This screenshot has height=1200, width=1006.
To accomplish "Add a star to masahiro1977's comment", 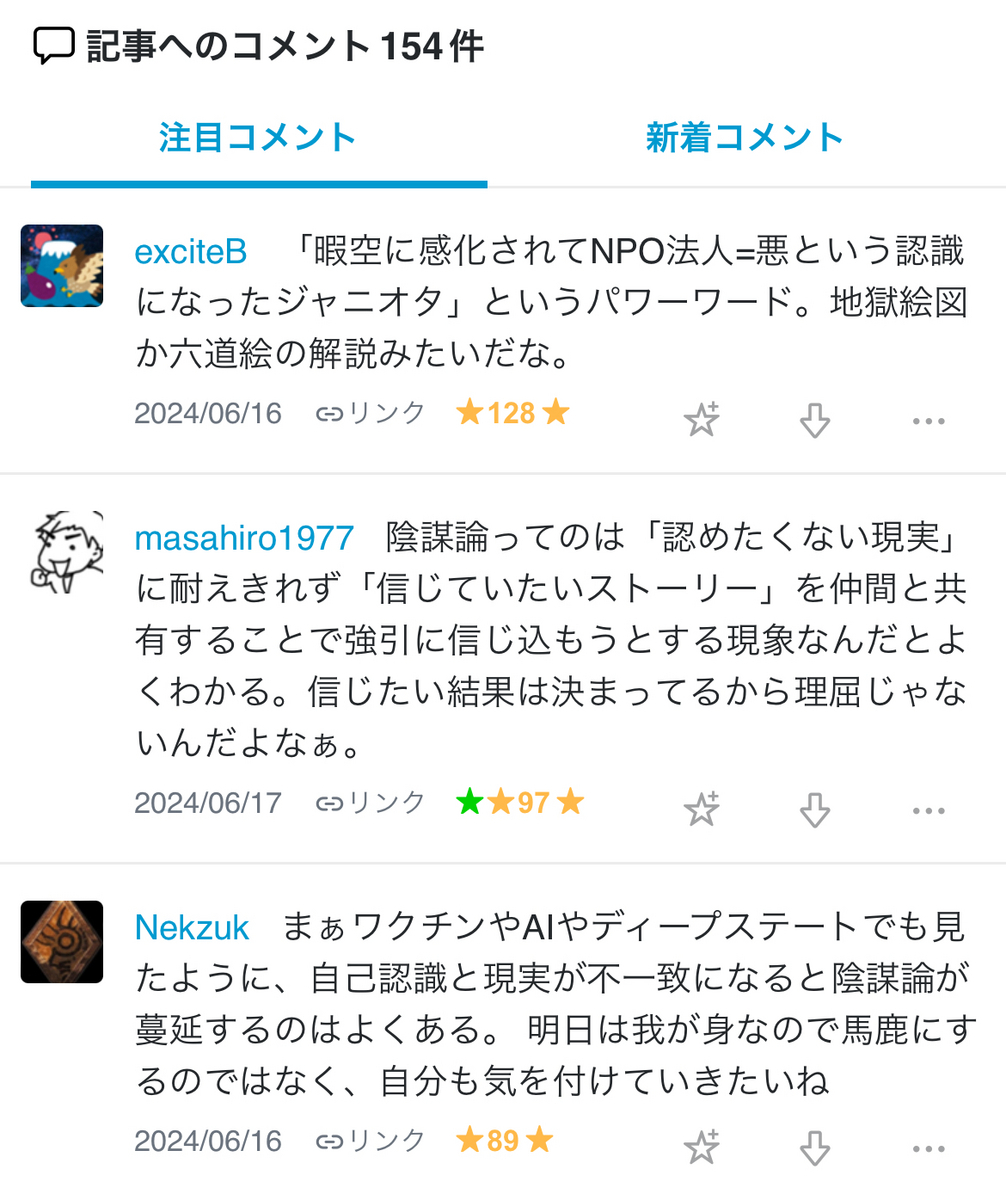I will point(701,809).
